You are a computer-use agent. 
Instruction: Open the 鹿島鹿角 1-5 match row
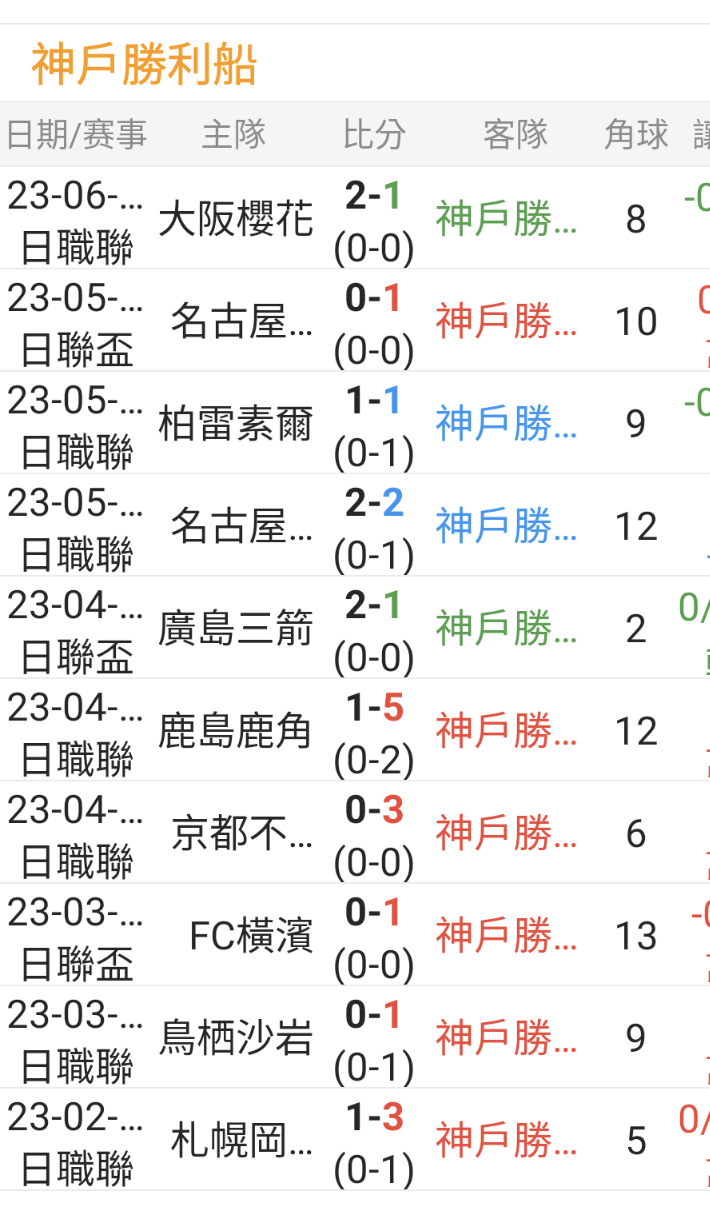point(355,731)
